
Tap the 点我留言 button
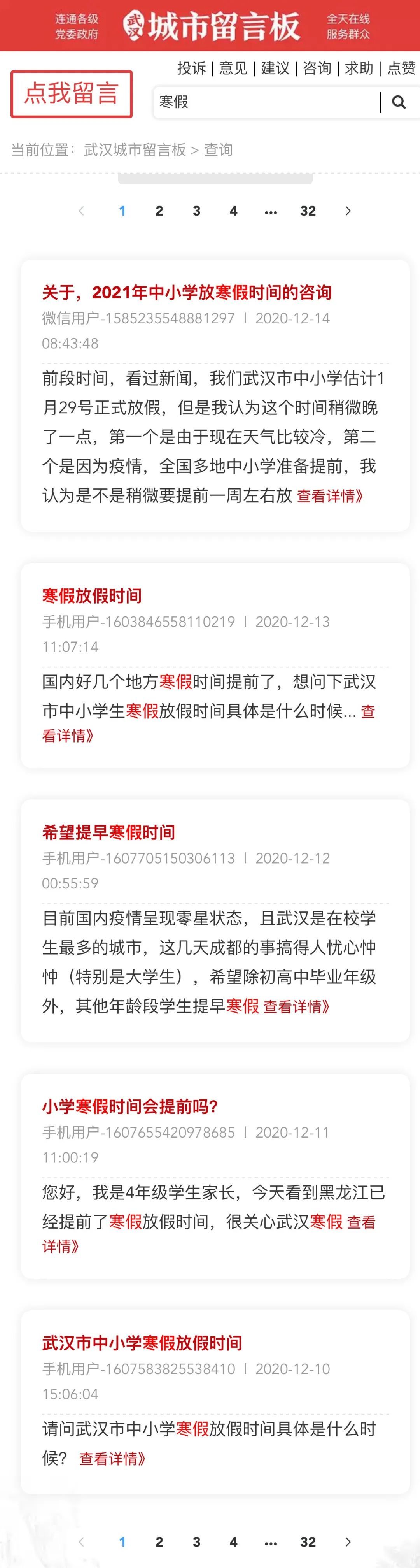tap(71, 94)
